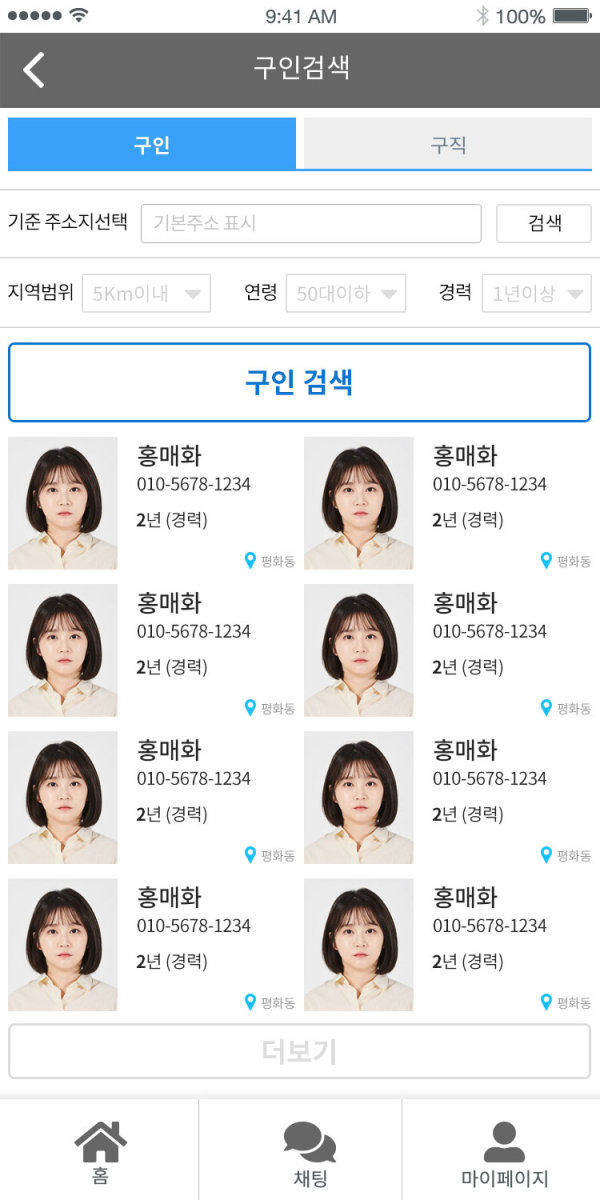Tap the 기본주소 표시 address field
This screenshot has width=600, height=1200.
coord(311,223)
